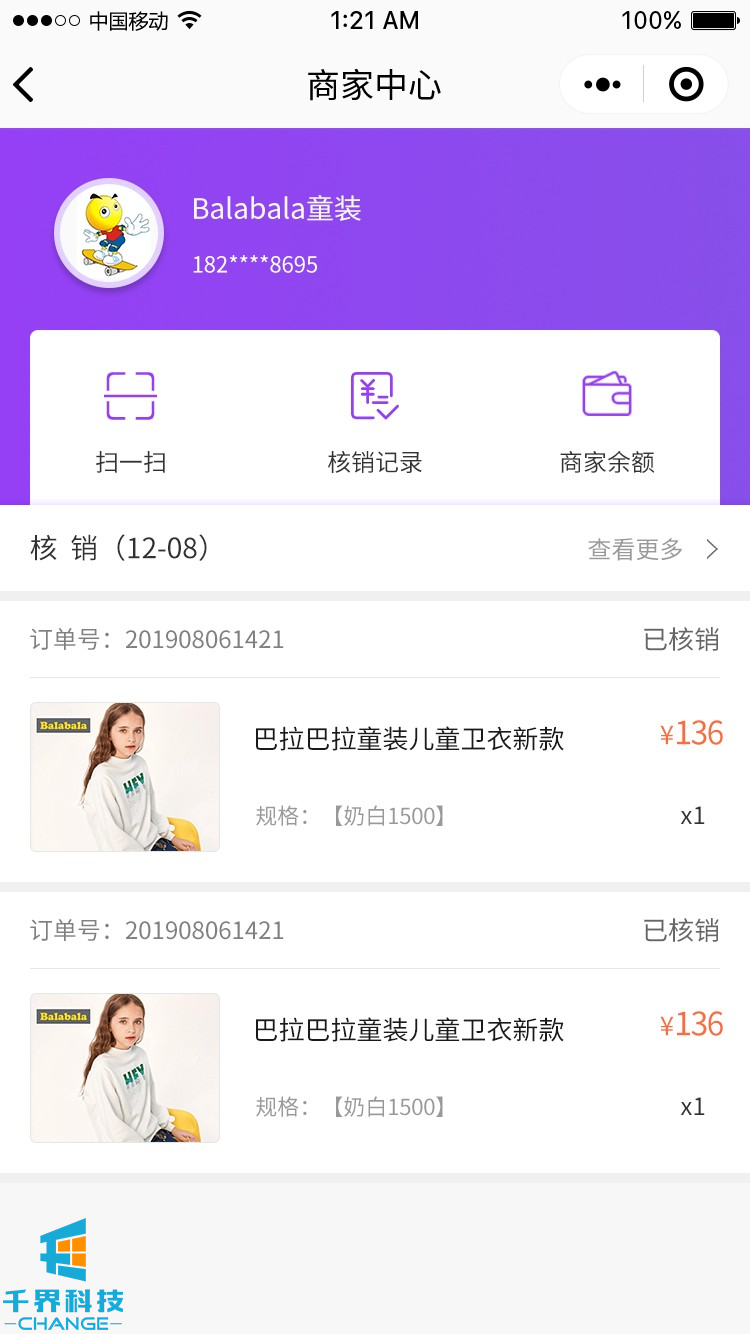Viewport: 750px width, 1334px height.
Task: View 核销记录 history
Action: 375,420
